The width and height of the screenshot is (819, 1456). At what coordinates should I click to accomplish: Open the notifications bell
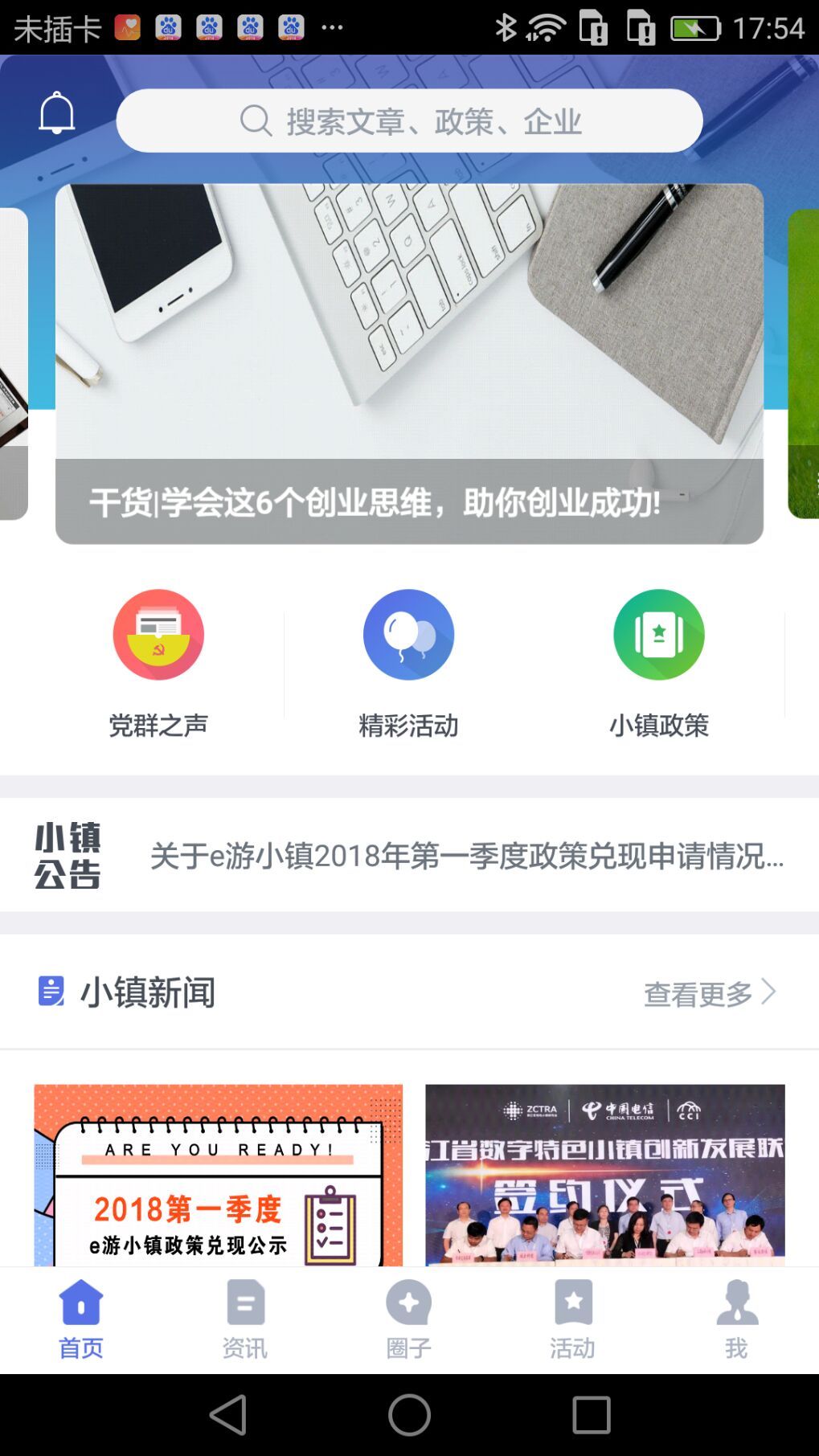click(57, 113)
